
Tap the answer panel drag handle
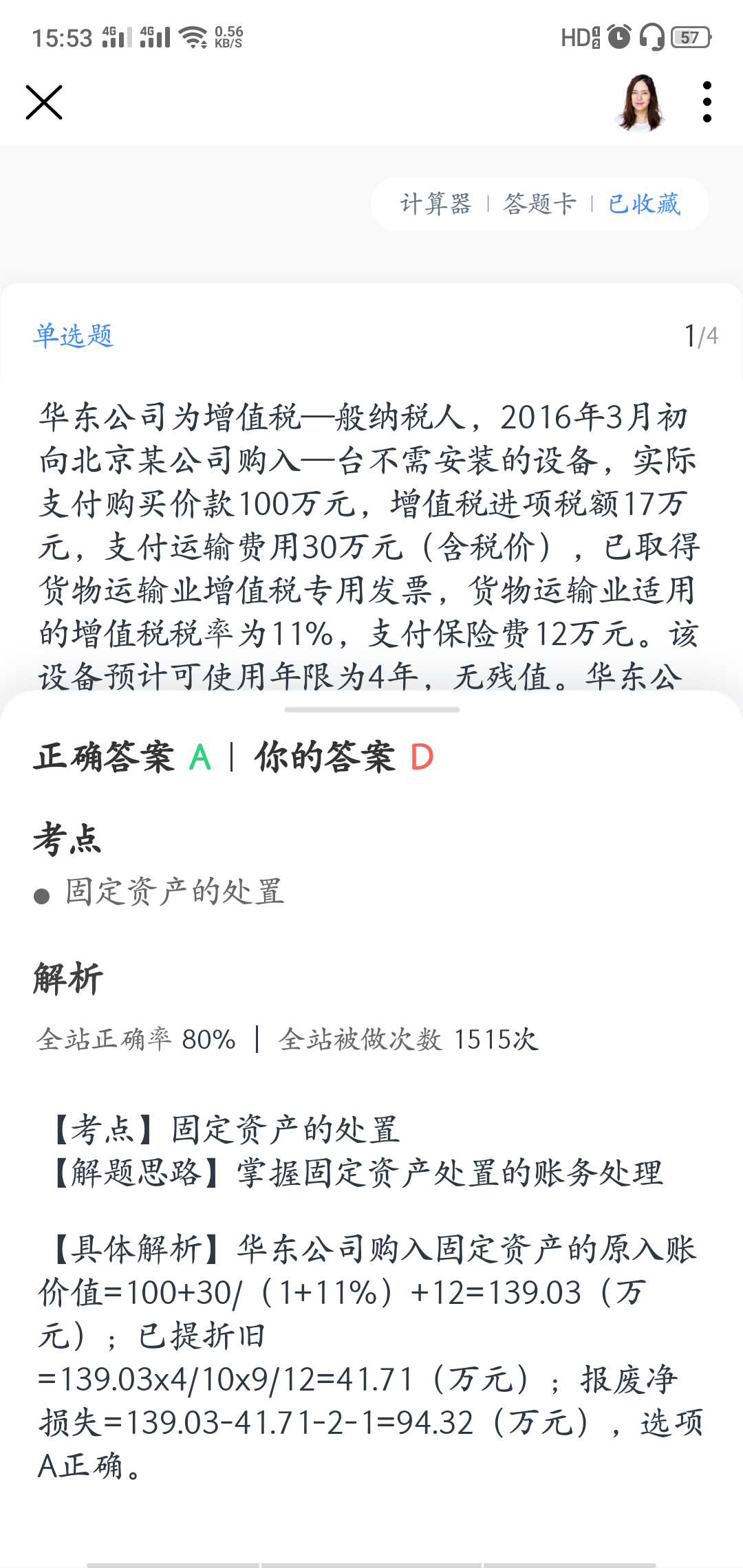pos(371,709)
